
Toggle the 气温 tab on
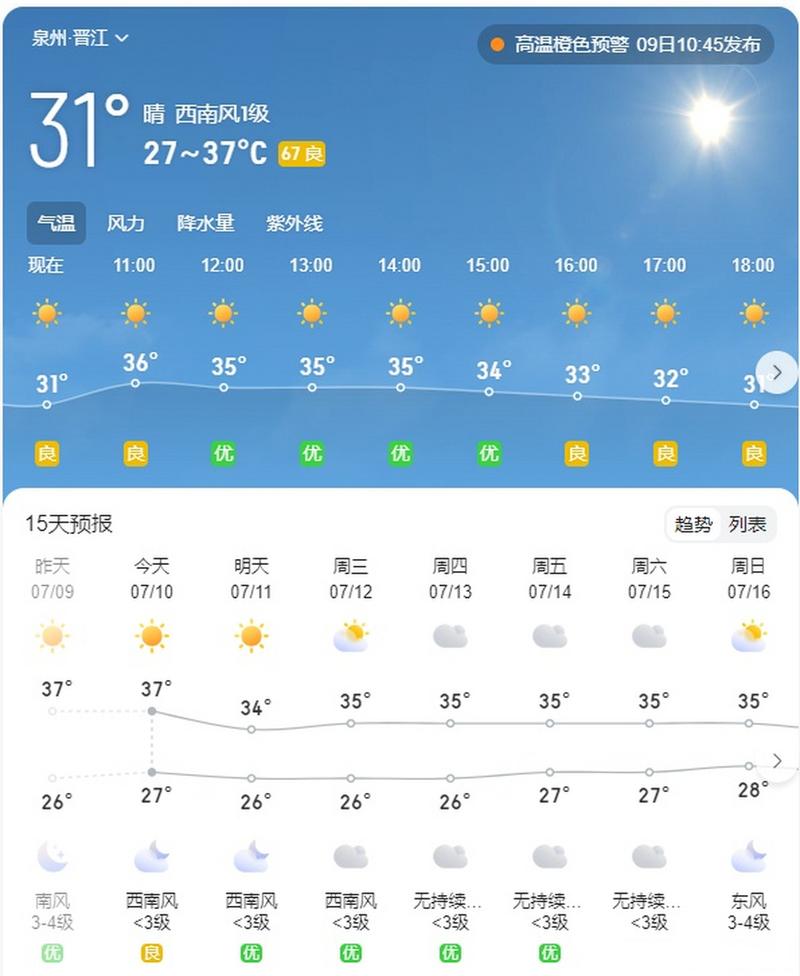pos(57,224)
